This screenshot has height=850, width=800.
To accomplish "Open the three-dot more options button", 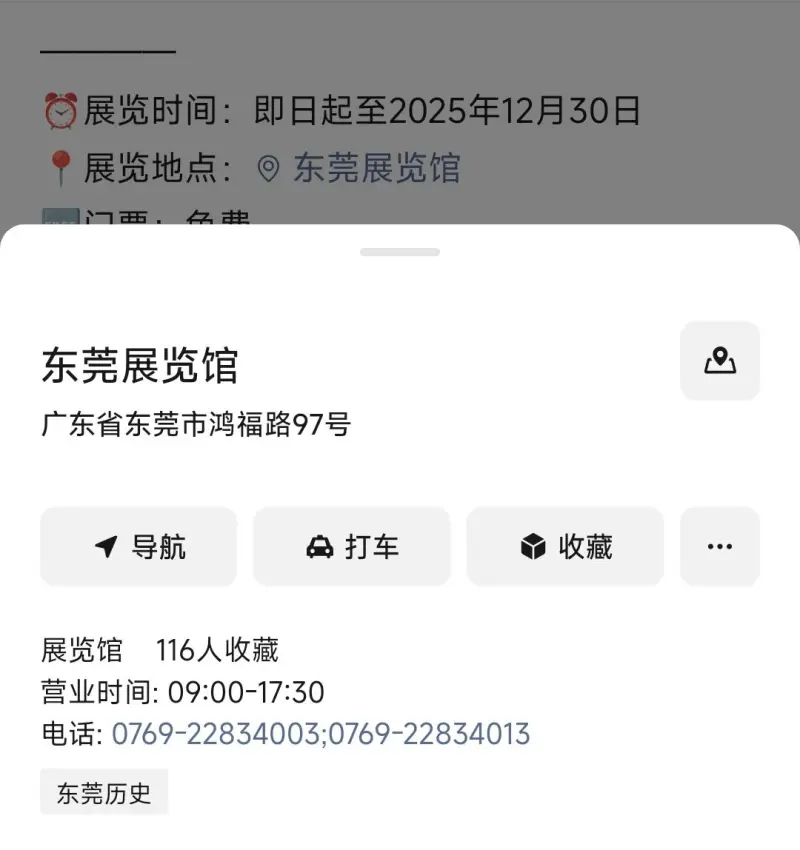I will (x=720, y=546).
